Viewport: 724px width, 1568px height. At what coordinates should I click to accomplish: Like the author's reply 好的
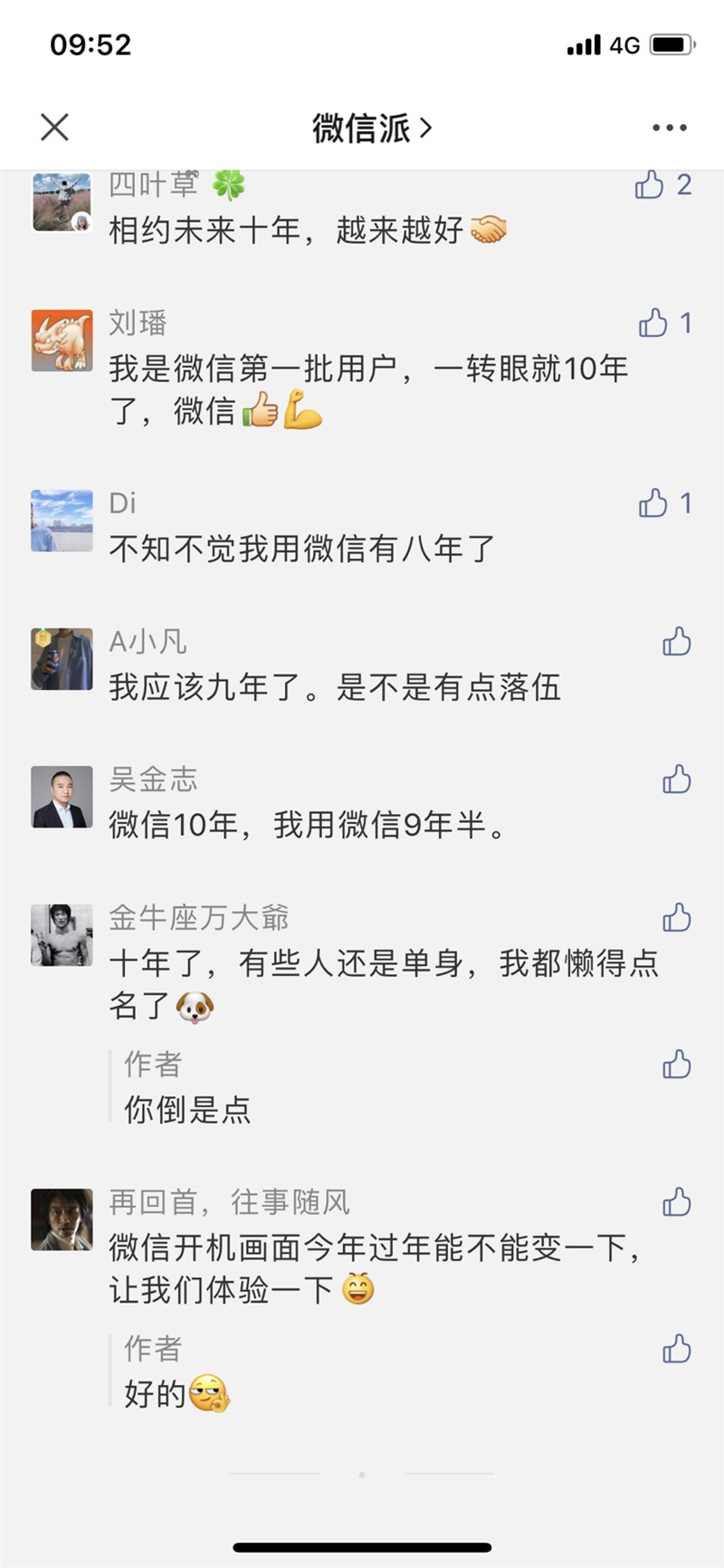(x=676, y=1349)
